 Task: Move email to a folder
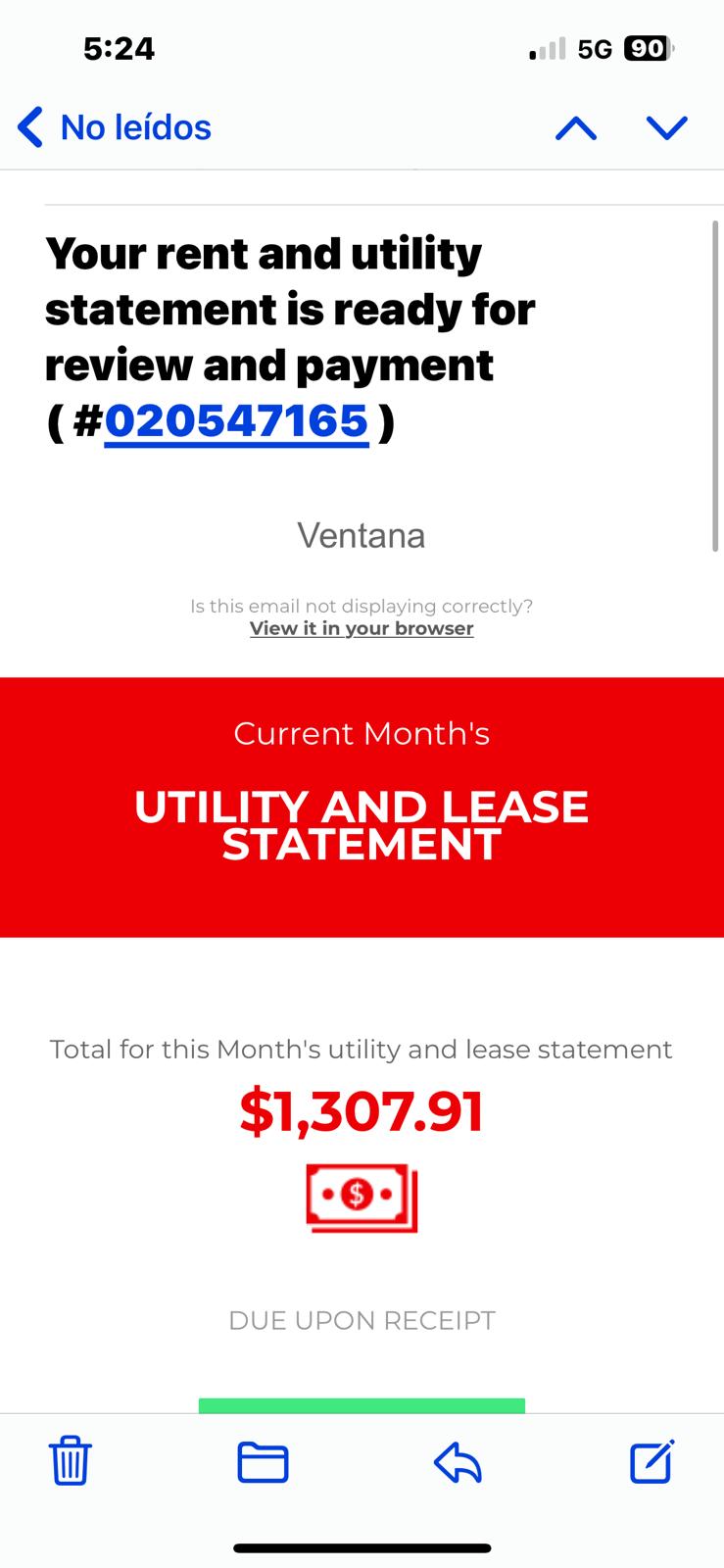click(263, 1462)
